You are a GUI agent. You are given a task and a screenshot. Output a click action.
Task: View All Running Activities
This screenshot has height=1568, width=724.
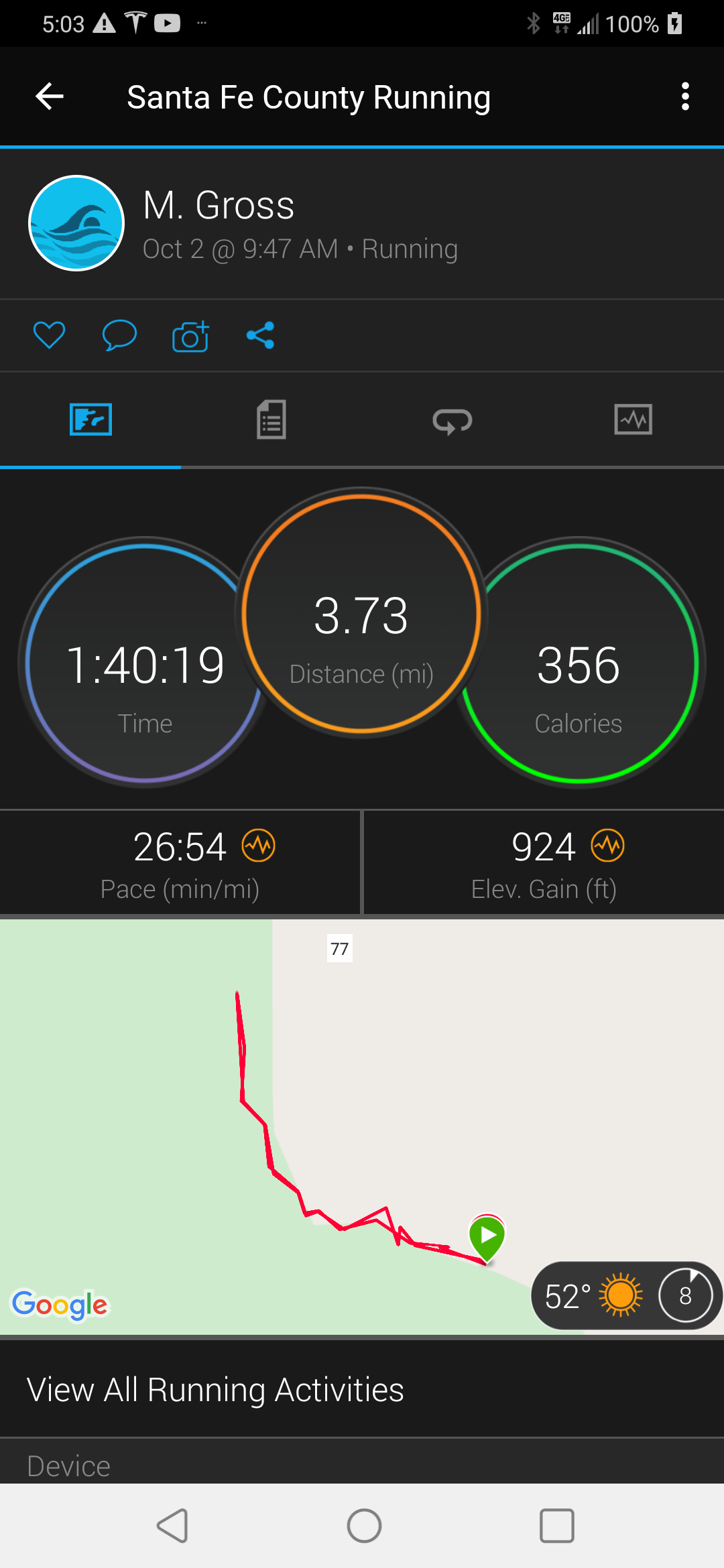pyautogui.click(x=215, y=1390)
